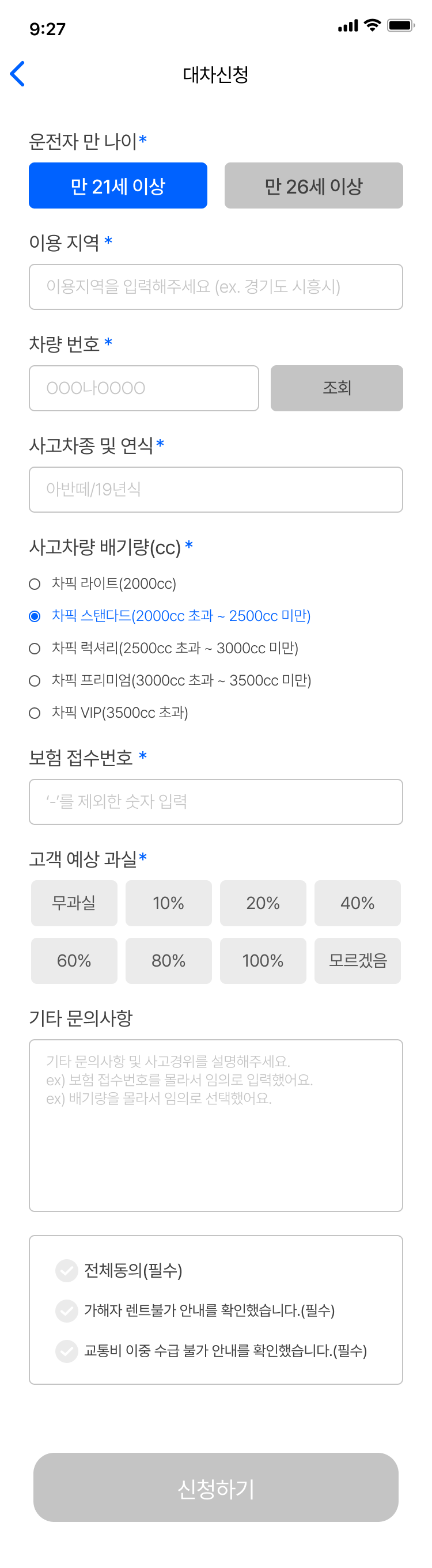The width and height of the screenshot is (432, 1568).
Task: Select 만 26세 이상 driver age
Action: 313,185
